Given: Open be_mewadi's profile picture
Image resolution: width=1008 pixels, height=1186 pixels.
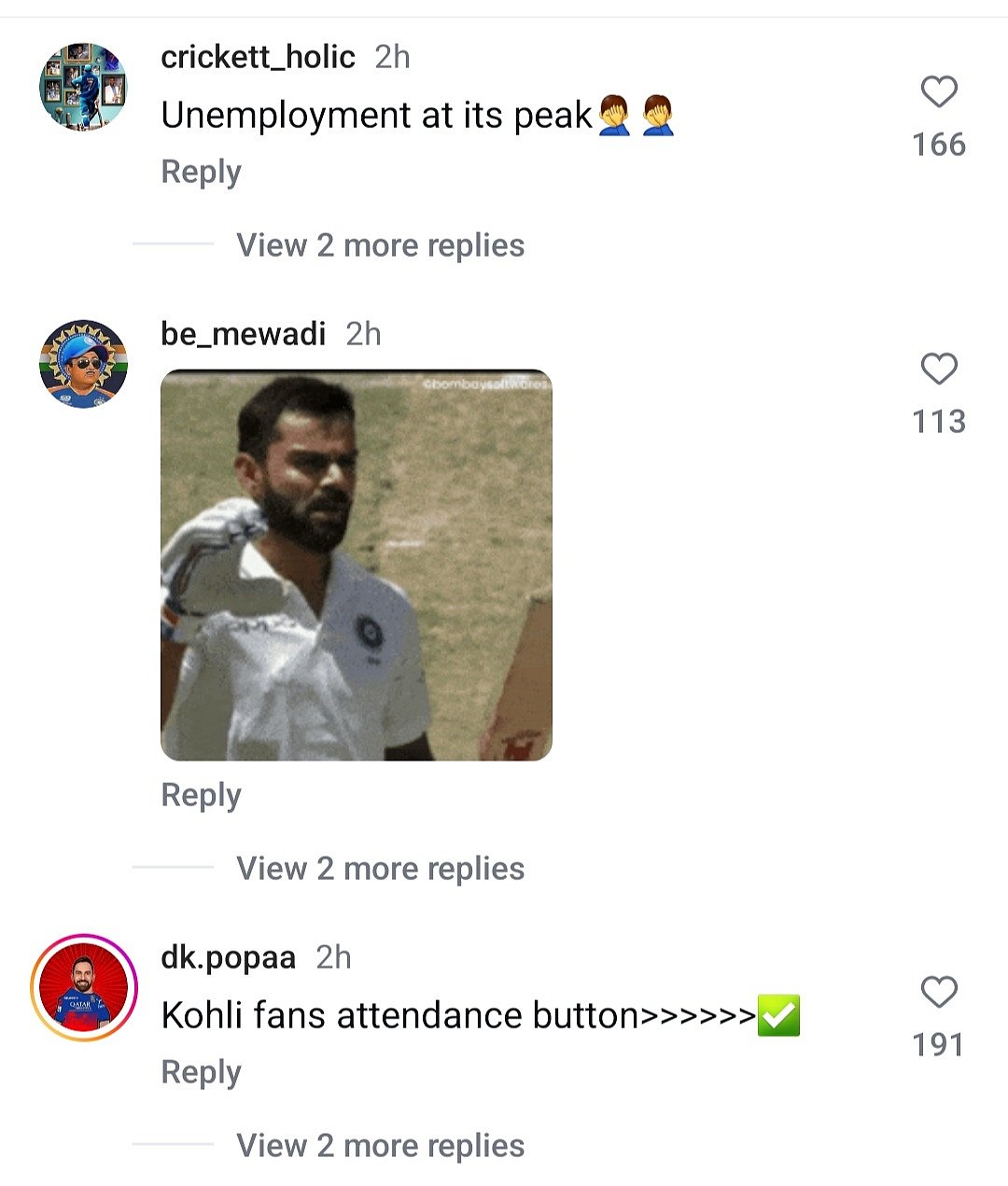Looking at the screenshot, I should pyautogui.click(x=83, y=364).
